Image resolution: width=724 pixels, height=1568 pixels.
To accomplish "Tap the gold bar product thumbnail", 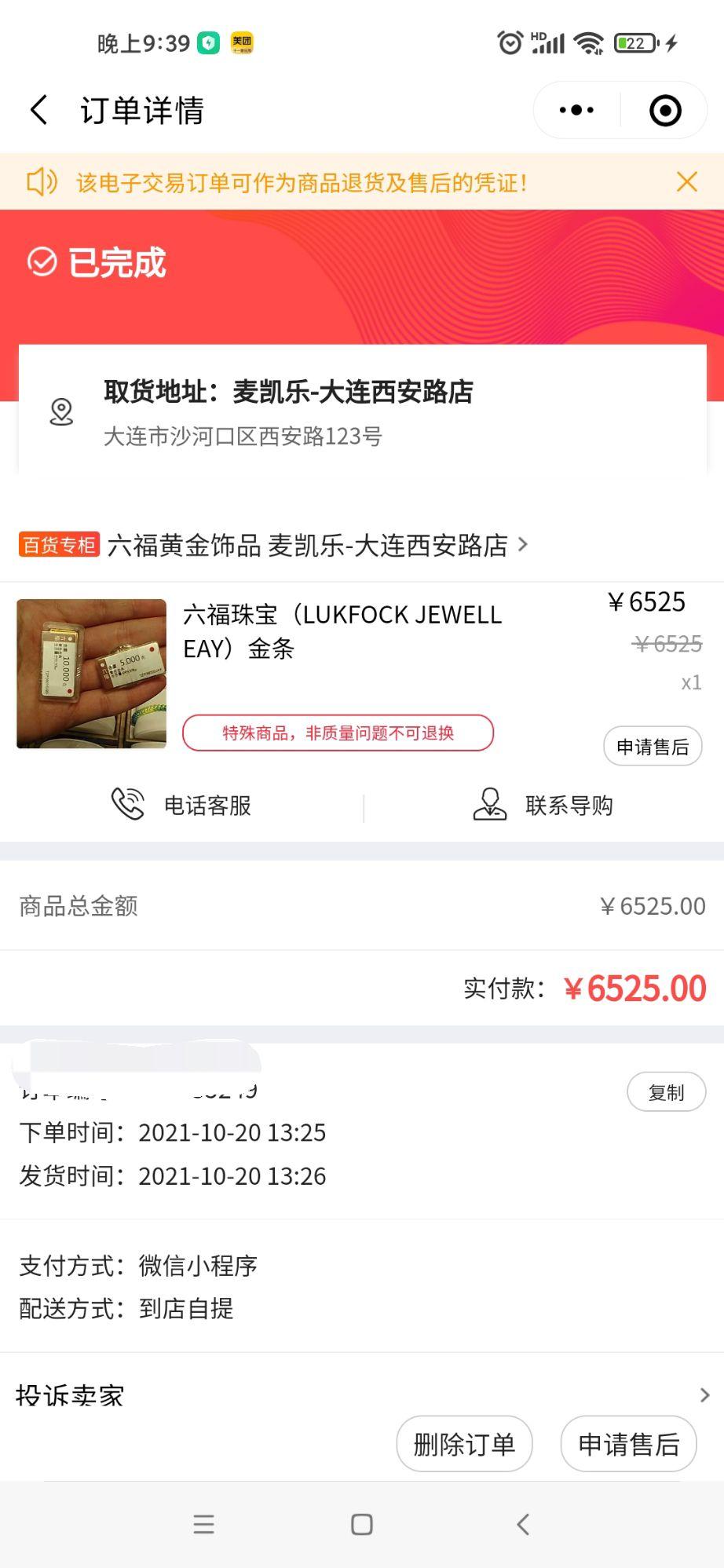I will tap(90, 674).
